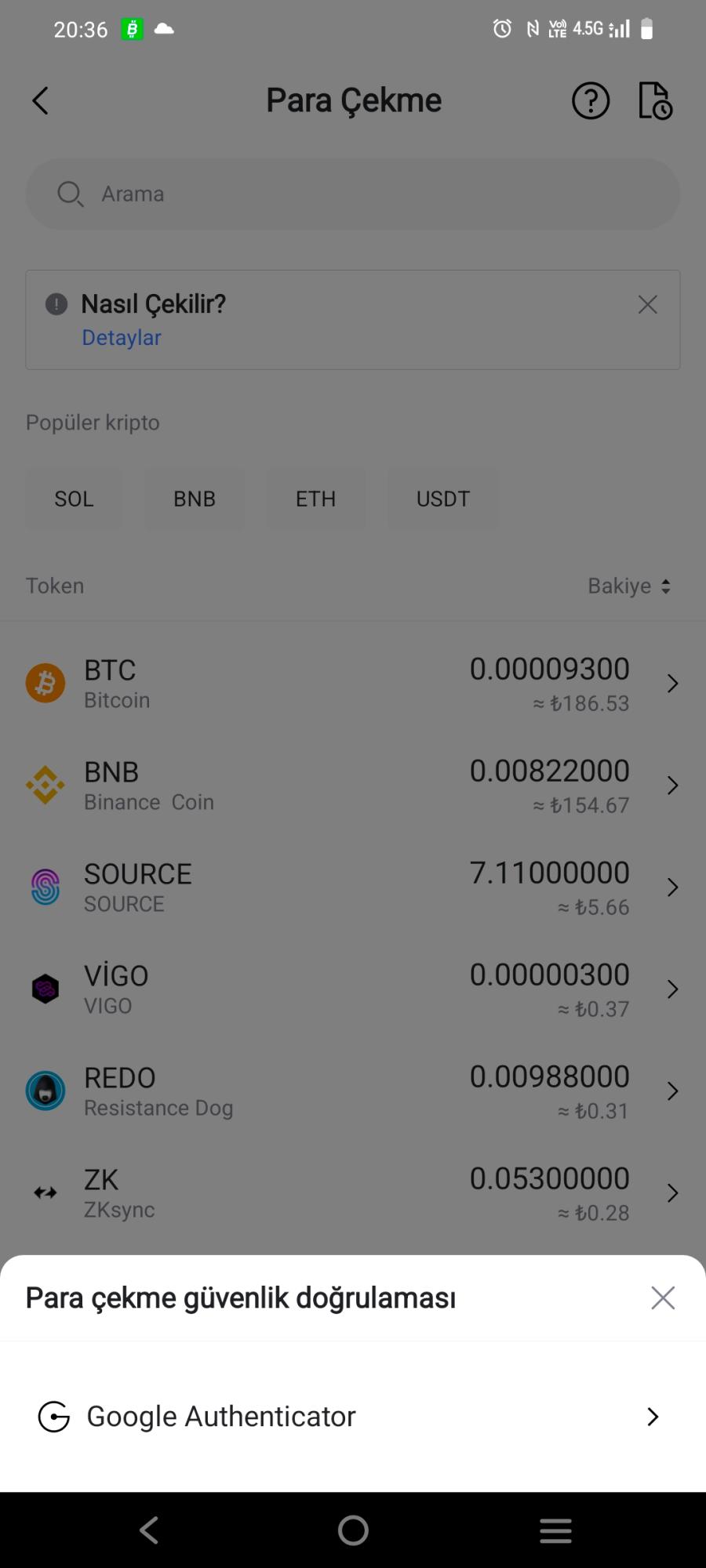Close the security verification bottom sheet
Viewport: 706px width, 1568px height.
[663, 1298]
